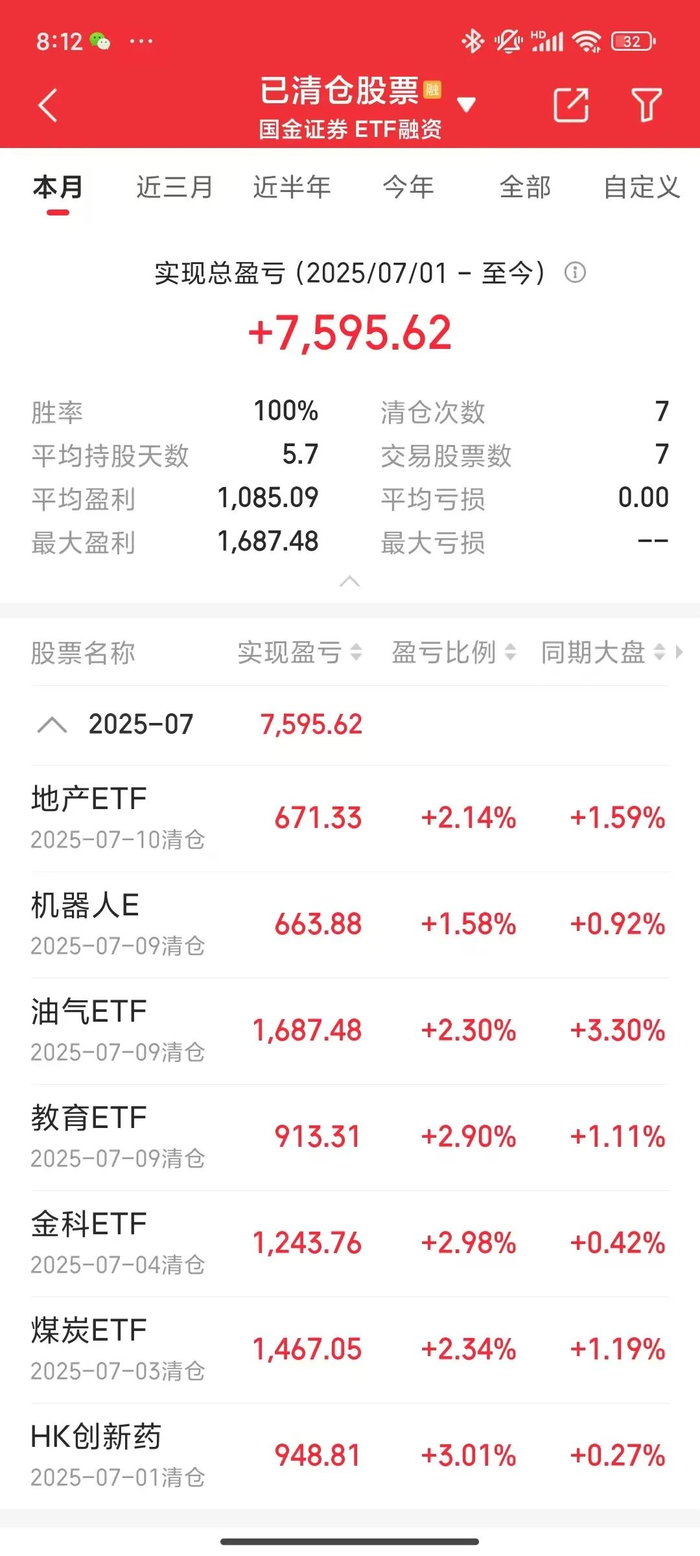Switch to the 全部 tab
Screen dimensions: 700x1556
(x=525, y=187)
